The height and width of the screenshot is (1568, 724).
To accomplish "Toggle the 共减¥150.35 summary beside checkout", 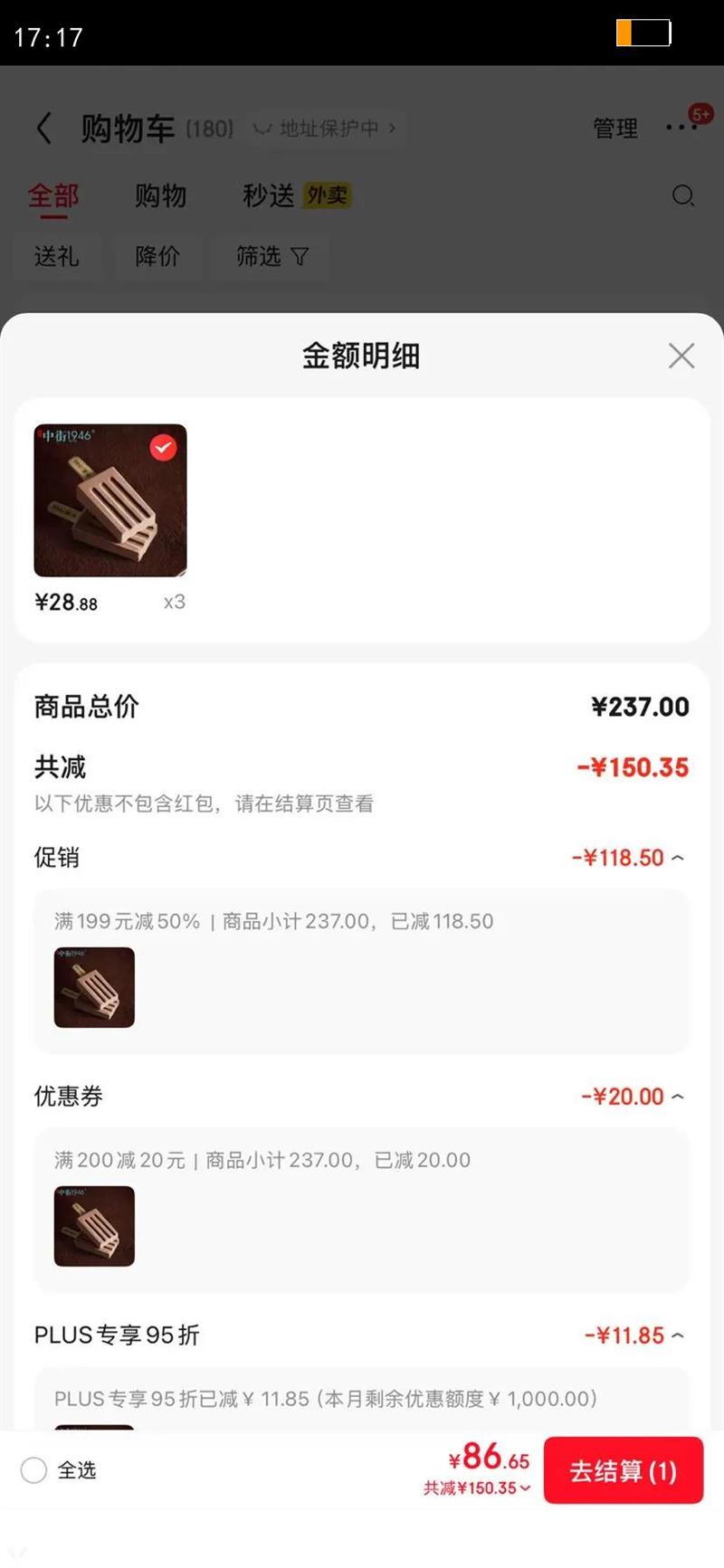I will [477, 1488].
